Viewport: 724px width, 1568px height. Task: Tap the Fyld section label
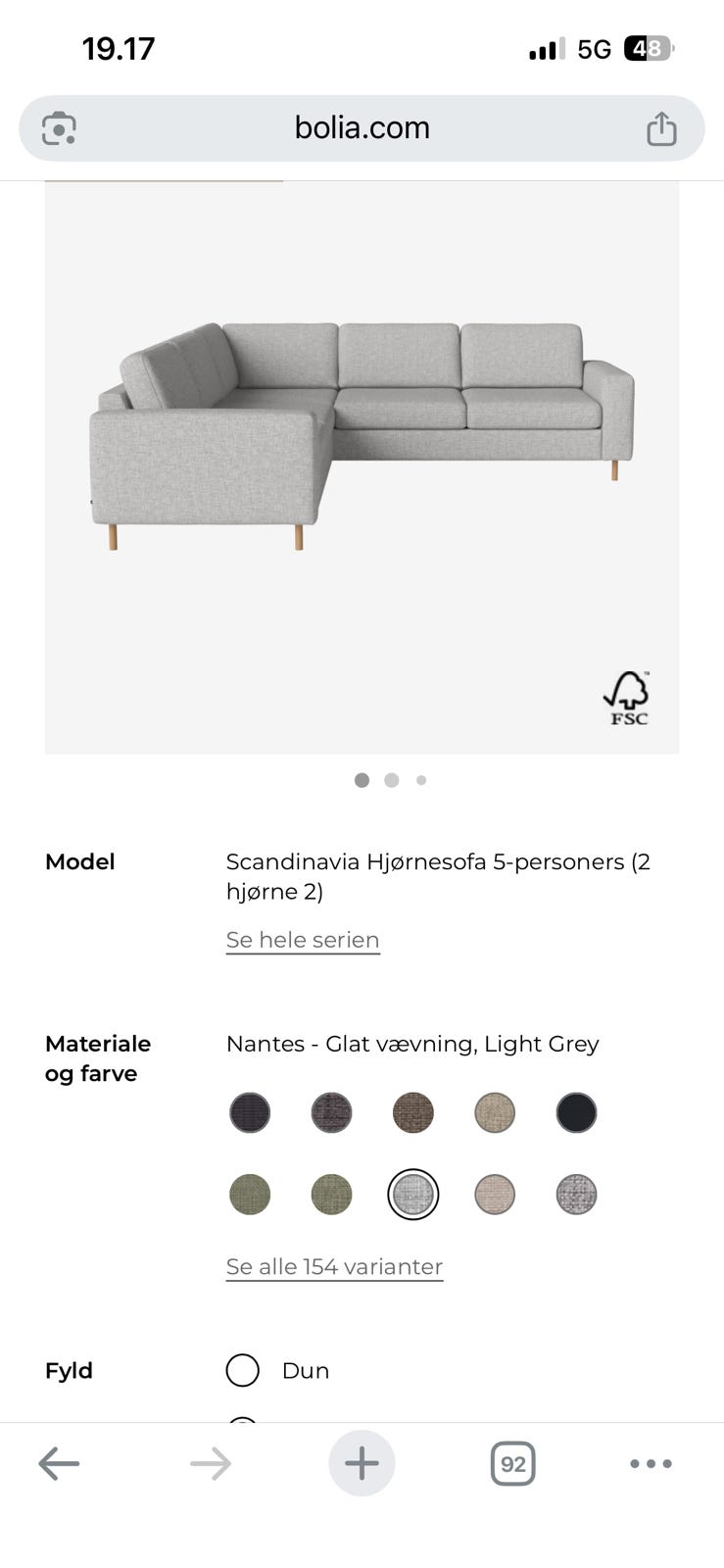69,1370
